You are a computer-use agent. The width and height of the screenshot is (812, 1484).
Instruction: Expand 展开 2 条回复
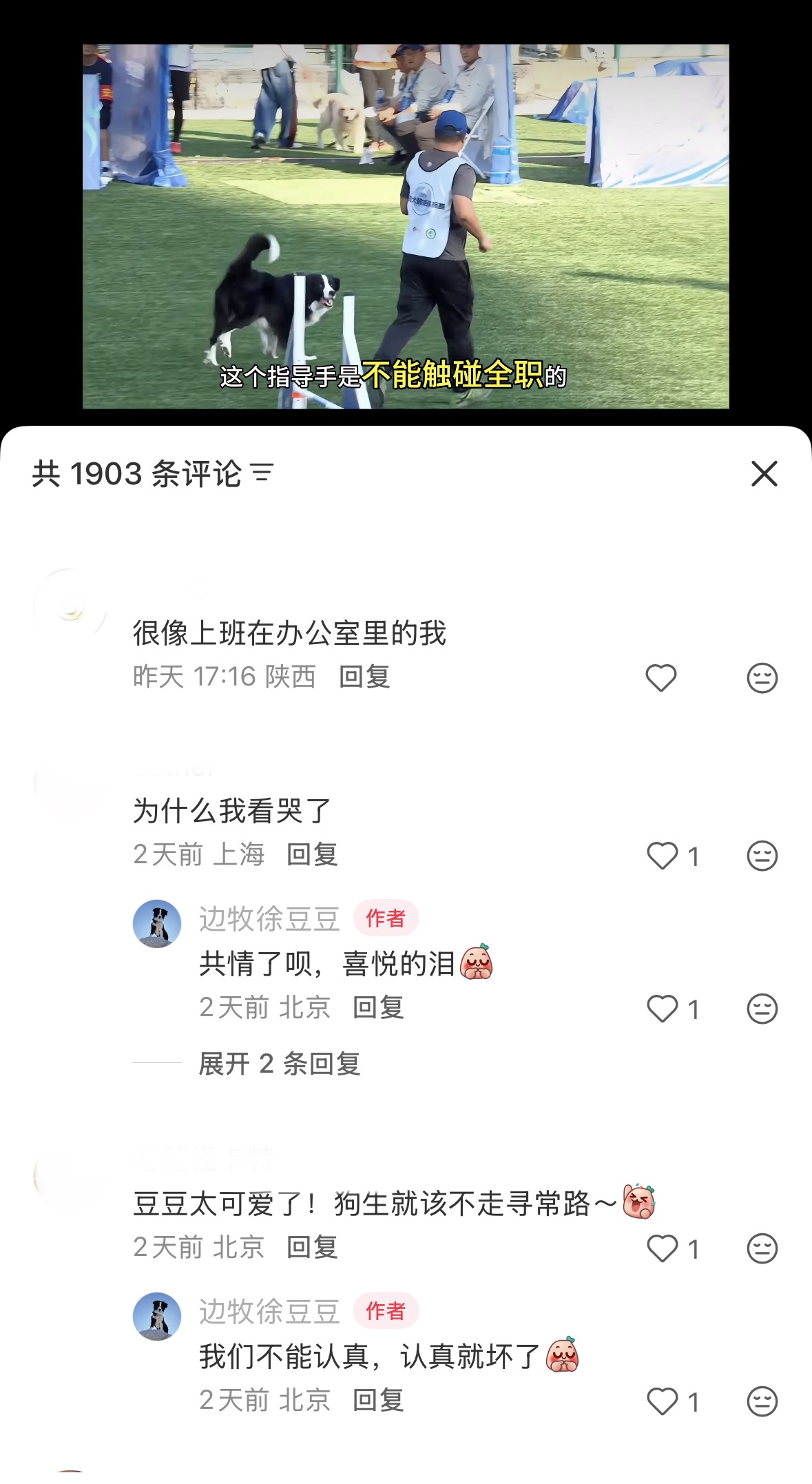tap(279, 1064)
